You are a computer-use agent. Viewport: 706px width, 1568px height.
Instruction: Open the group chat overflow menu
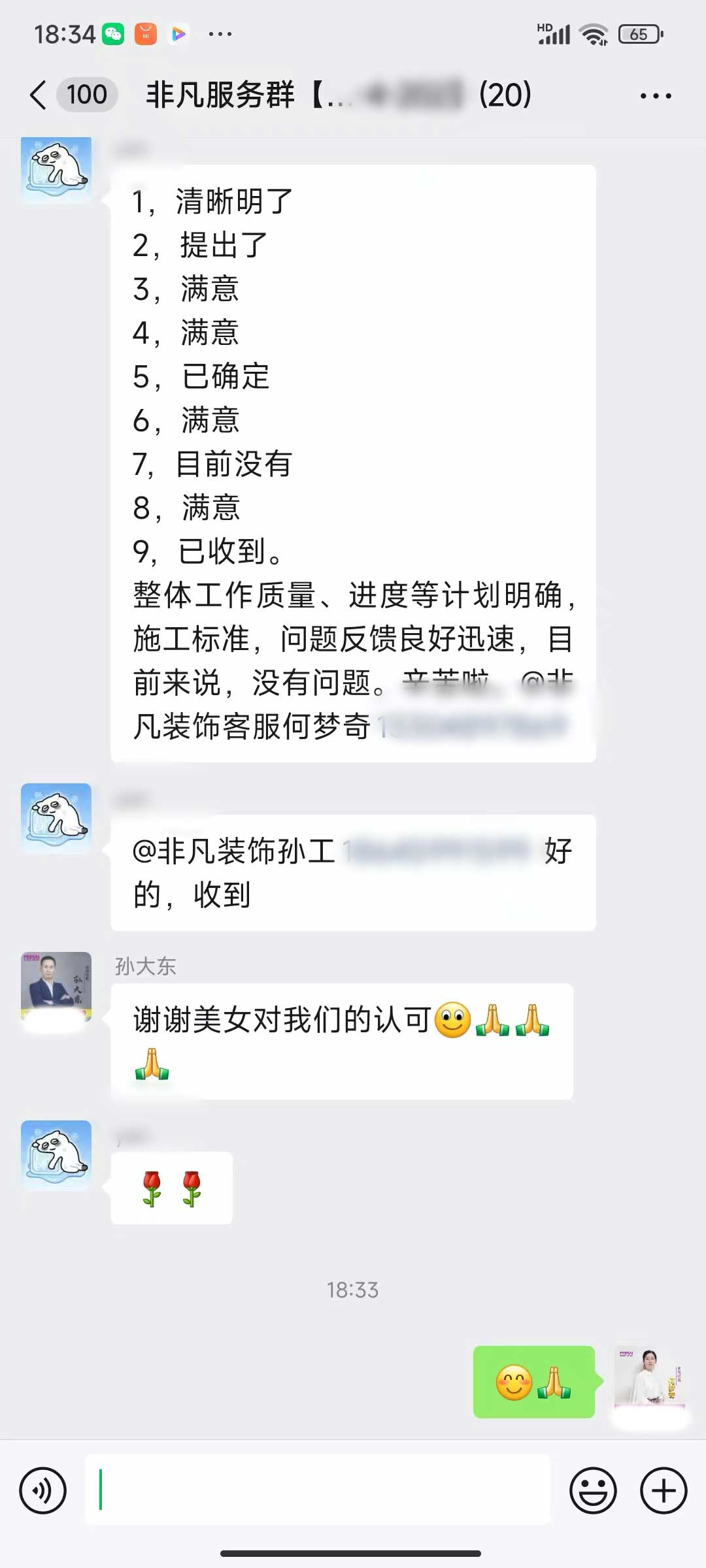656,96
